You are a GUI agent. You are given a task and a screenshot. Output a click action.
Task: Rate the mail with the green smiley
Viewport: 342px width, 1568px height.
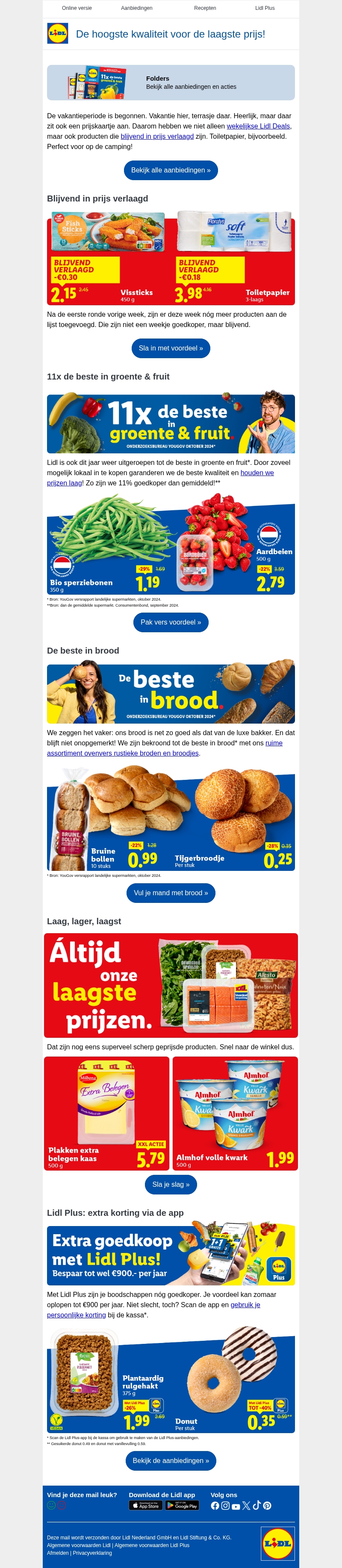pyautogui.click(x=51, y=1505)
